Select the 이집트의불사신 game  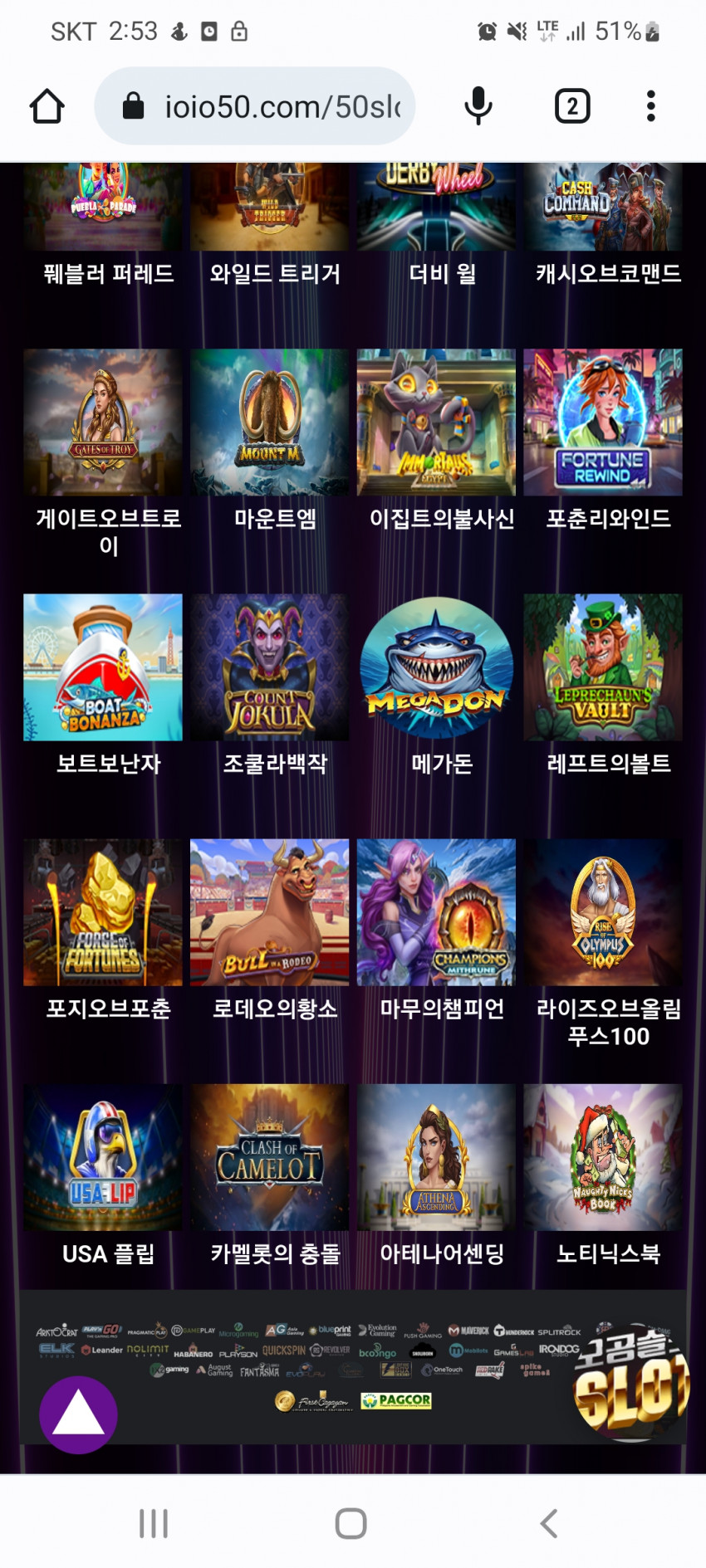coord(436,423)
